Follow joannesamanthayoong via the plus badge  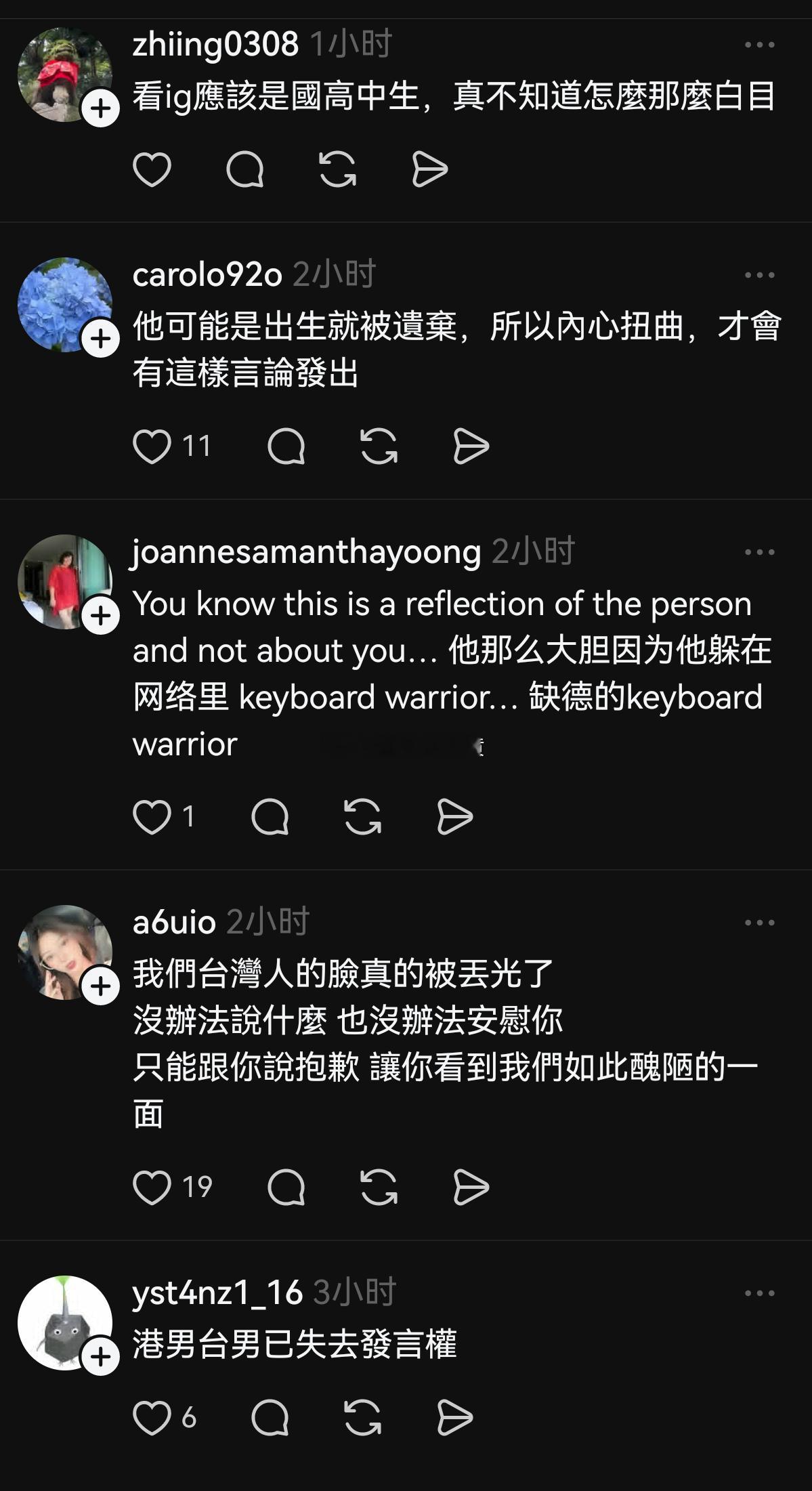(101, 614)
